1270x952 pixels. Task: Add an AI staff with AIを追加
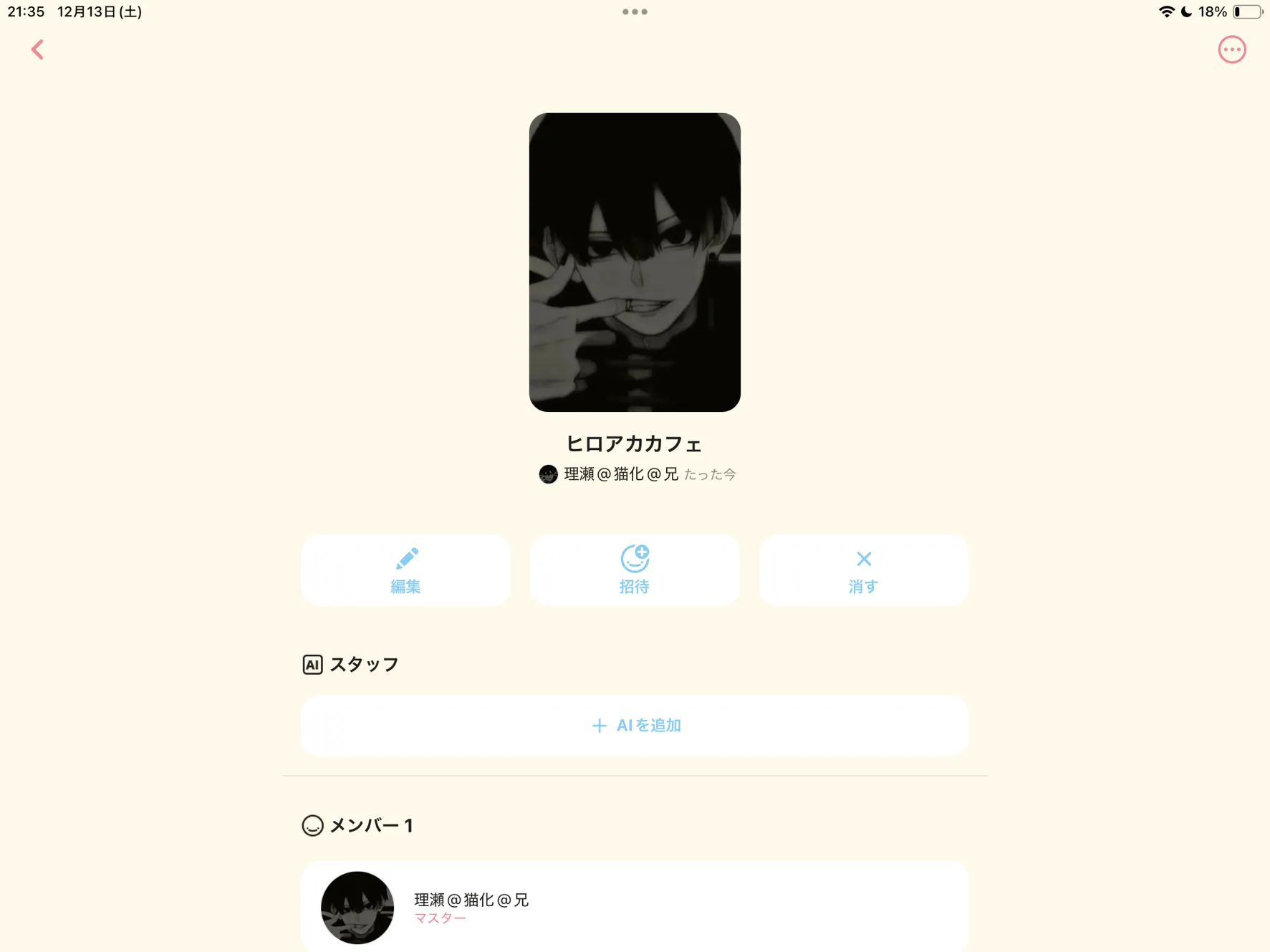(x=635, y=725)
